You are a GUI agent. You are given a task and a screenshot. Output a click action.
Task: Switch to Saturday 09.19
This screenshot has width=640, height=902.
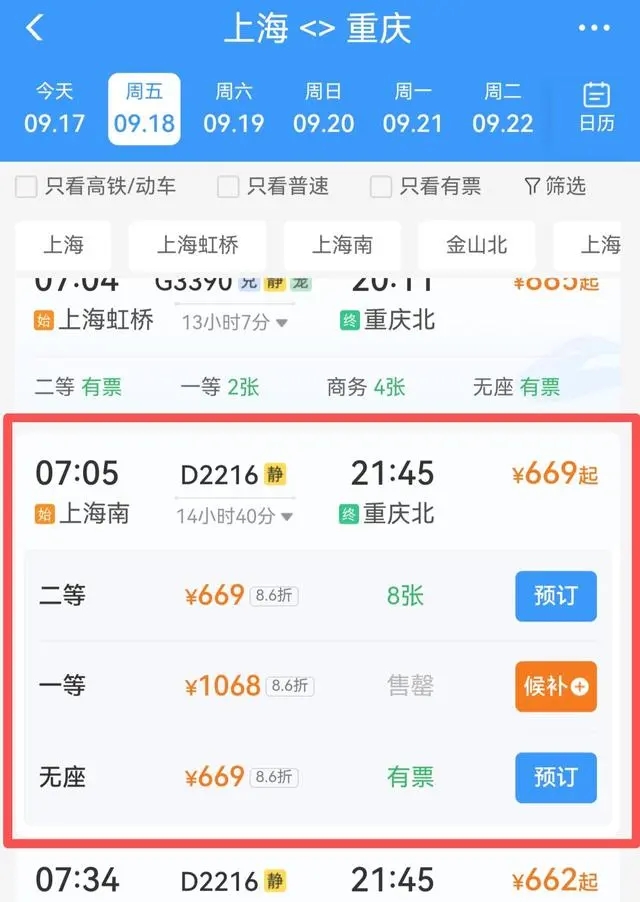[233, 109]
